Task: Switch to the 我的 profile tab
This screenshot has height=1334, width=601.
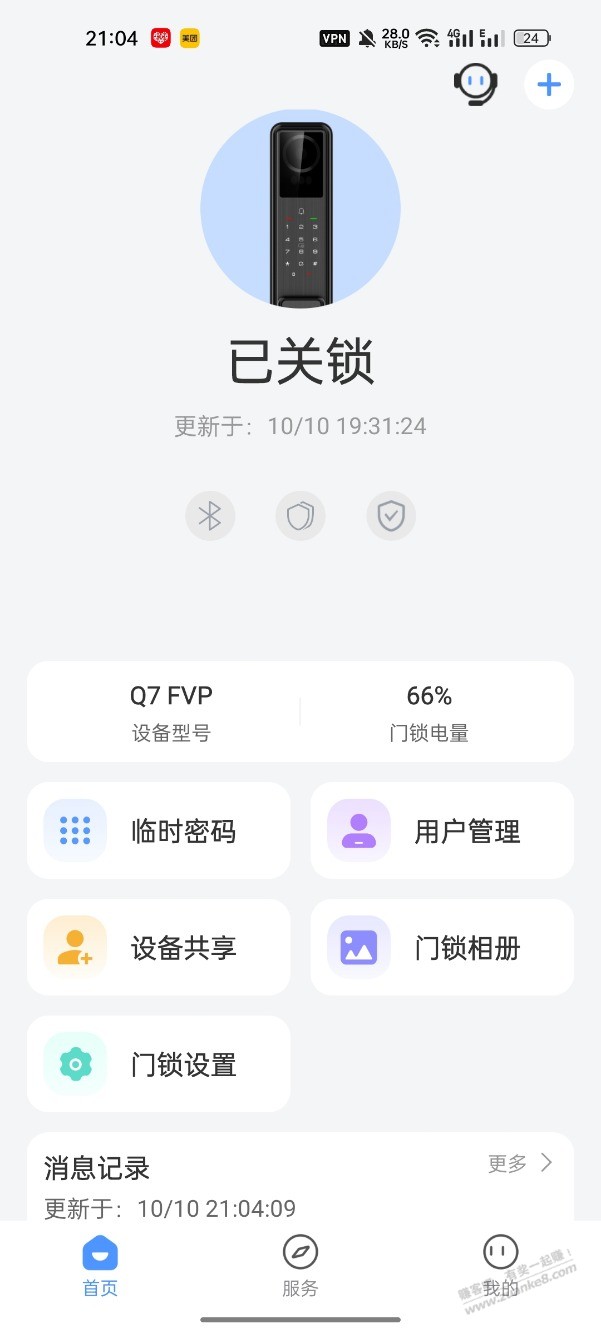Action: click(500, 1266)
